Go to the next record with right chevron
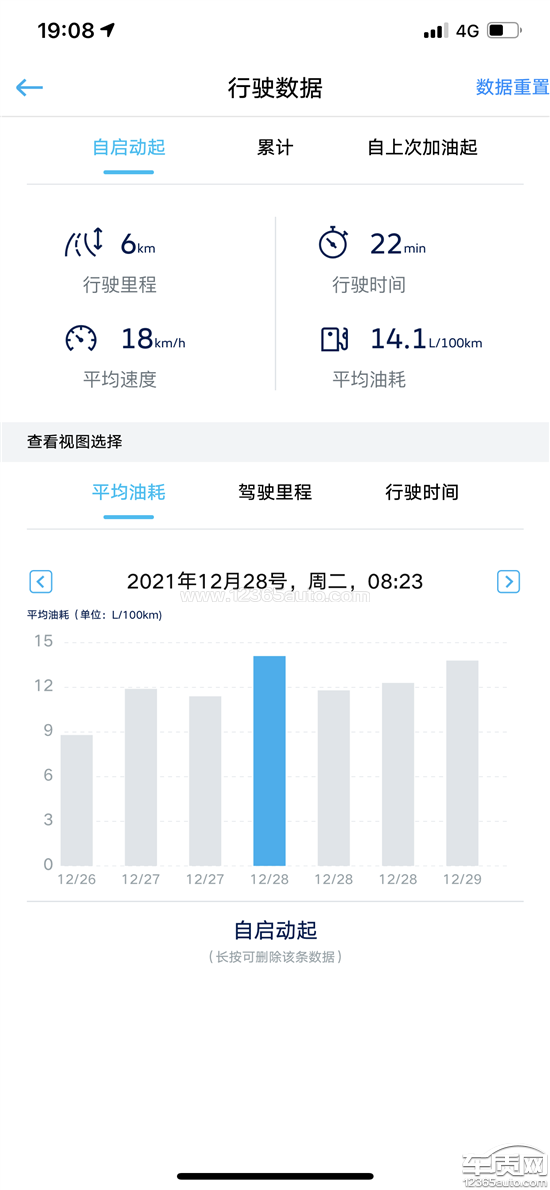Screen dimensions: 550x1190 [508, 582]
